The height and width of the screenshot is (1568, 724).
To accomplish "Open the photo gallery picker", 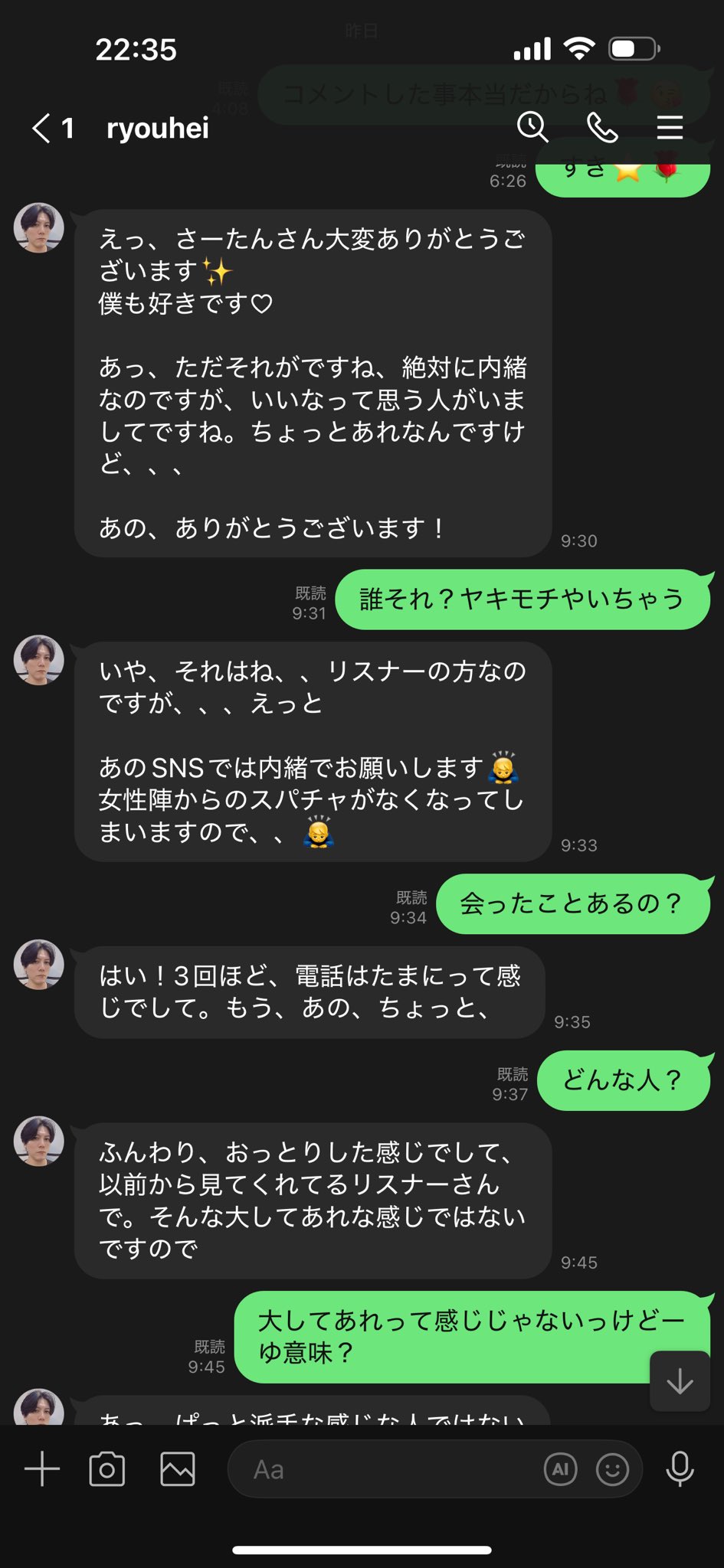I will (177, 1469).
